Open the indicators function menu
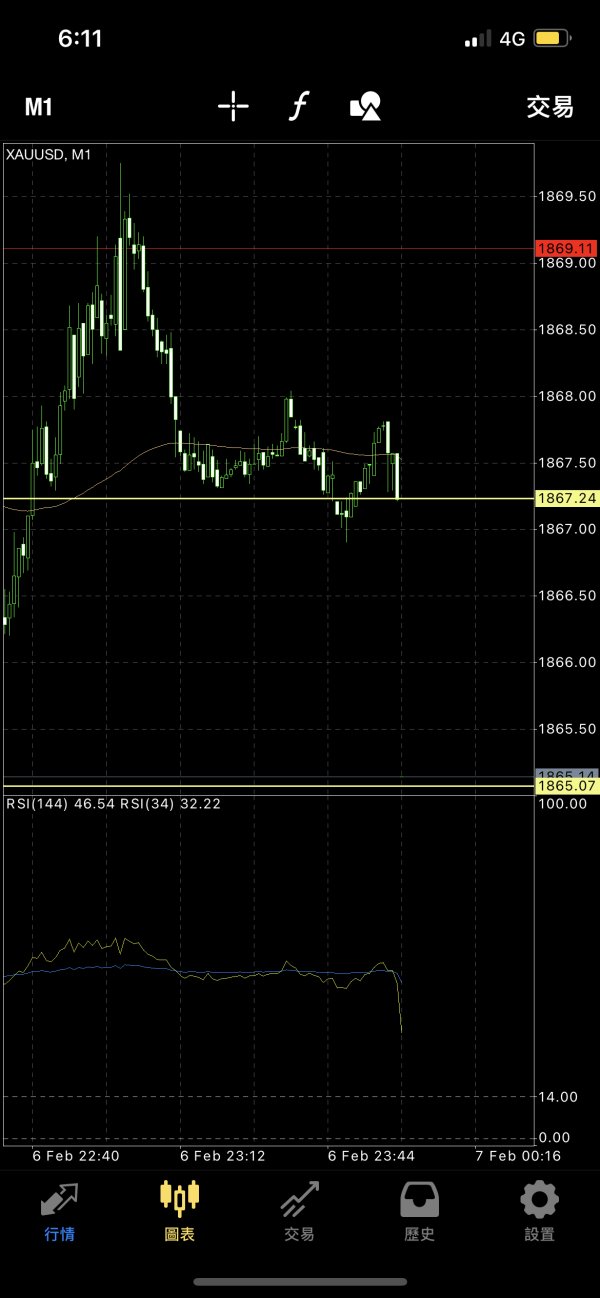Screen dimensions: 600x1298 [297, 106]
